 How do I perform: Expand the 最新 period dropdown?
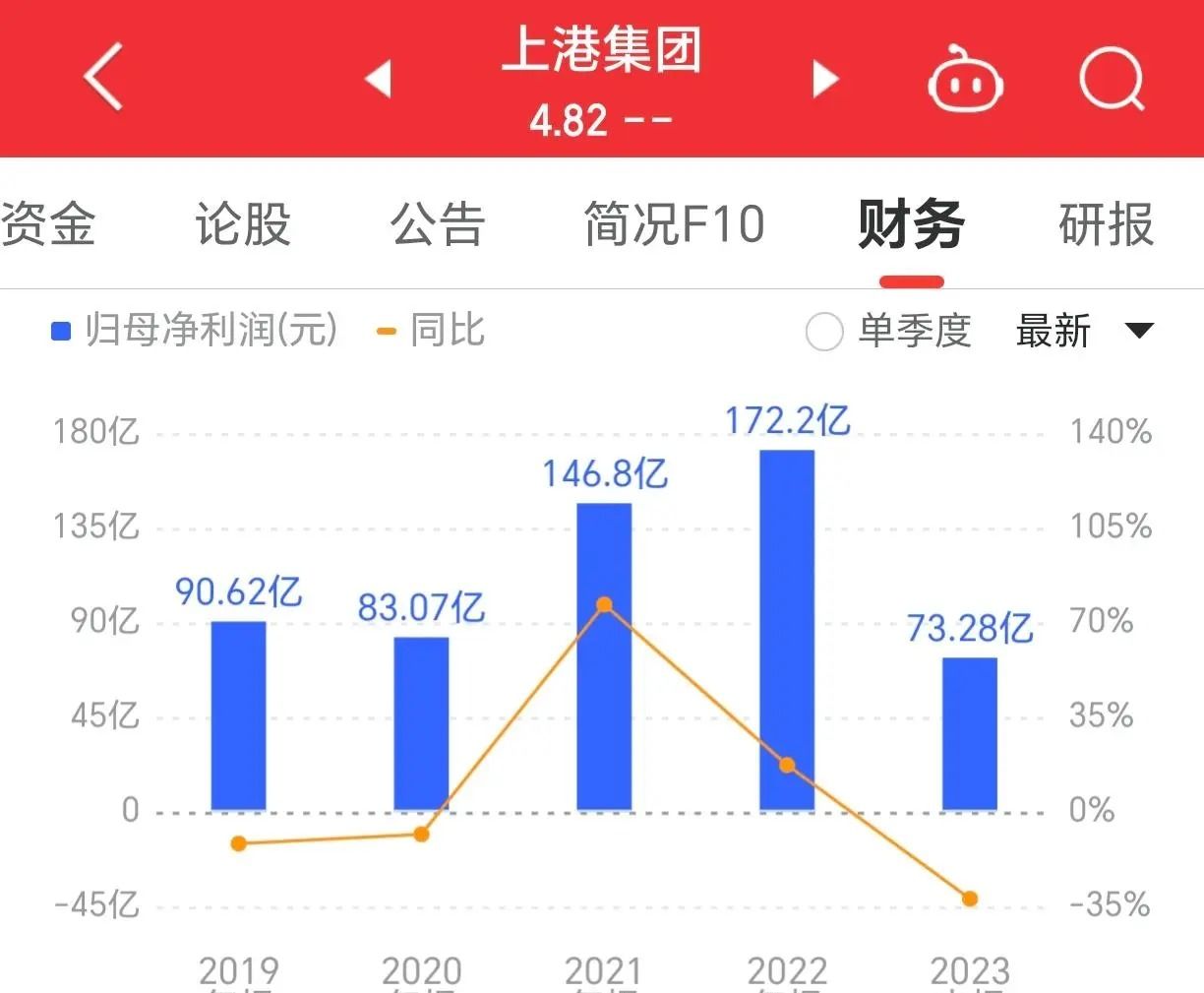[1084, 332]
